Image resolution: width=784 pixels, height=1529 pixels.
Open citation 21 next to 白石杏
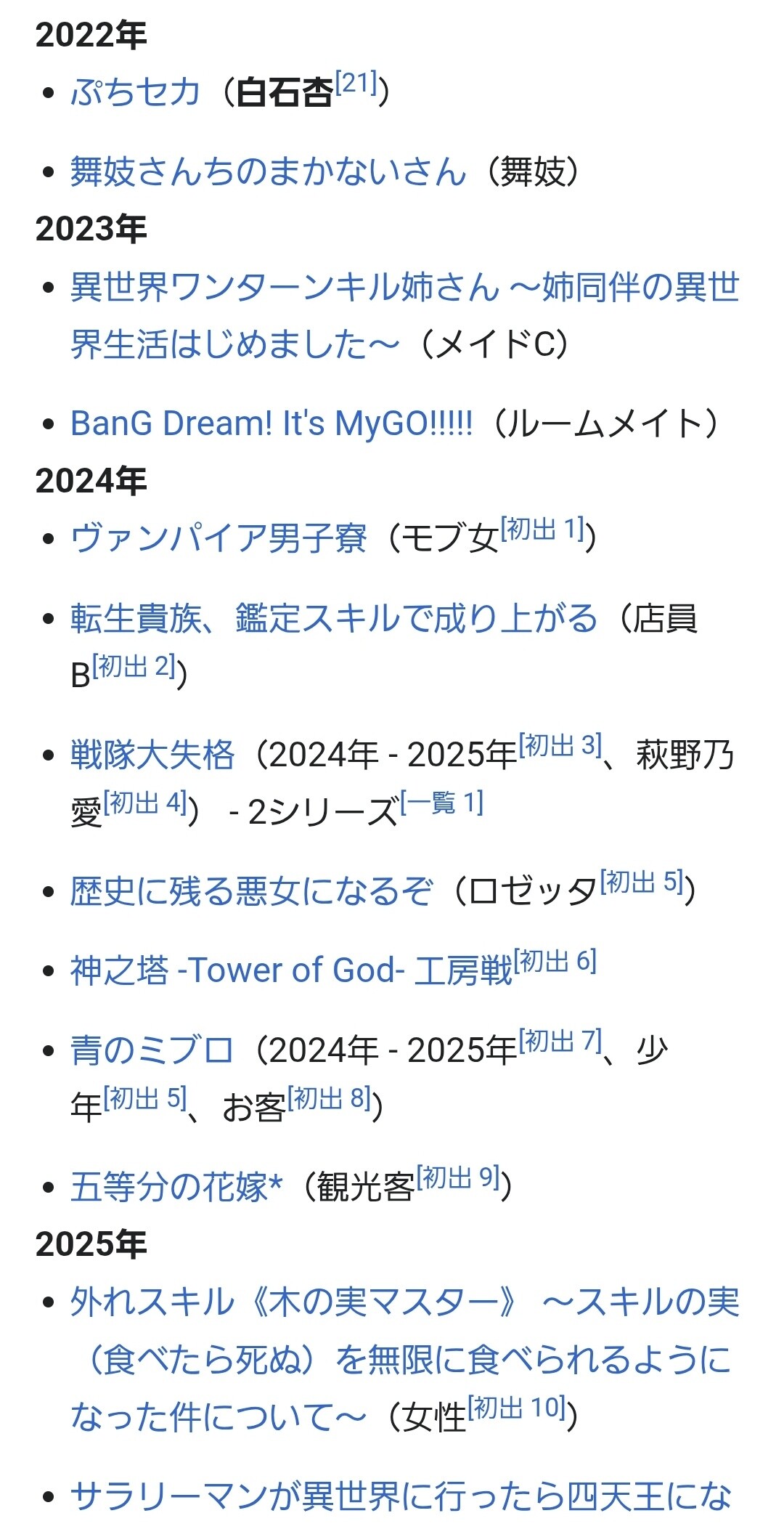click(356, 83)
